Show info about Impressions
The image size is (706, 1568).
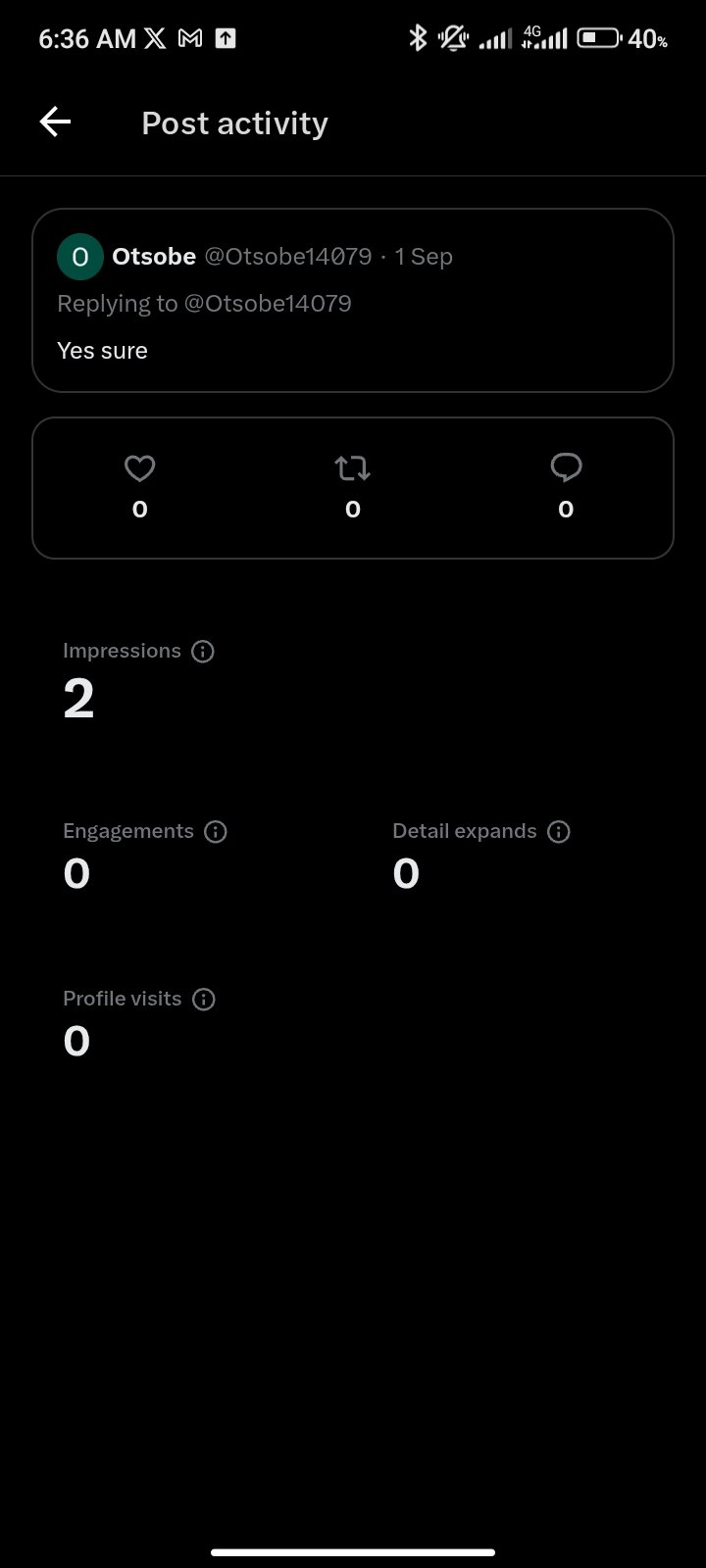[203, 652]
